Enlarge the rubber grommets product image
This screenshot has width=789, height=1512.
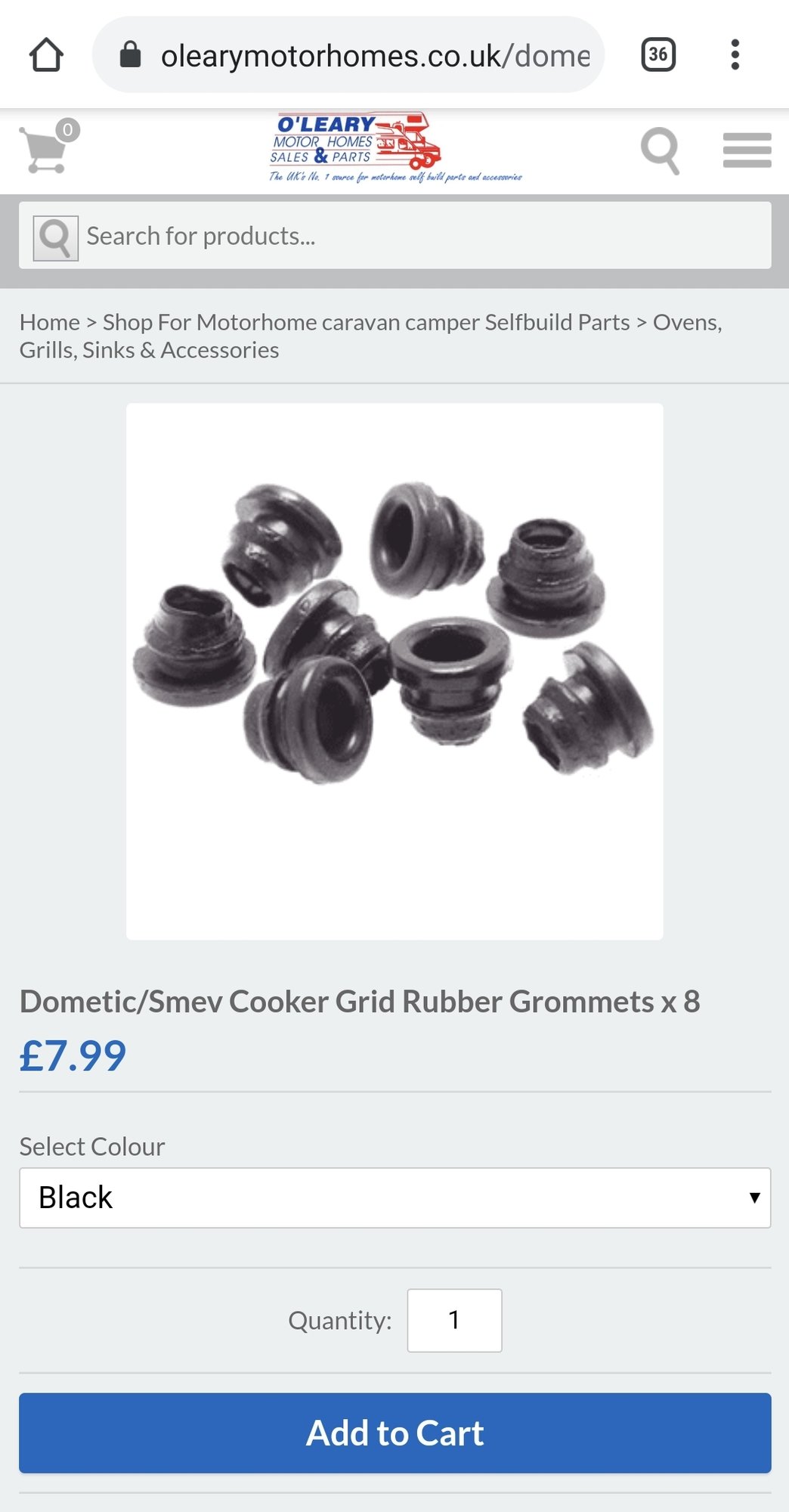coord(394,671)
